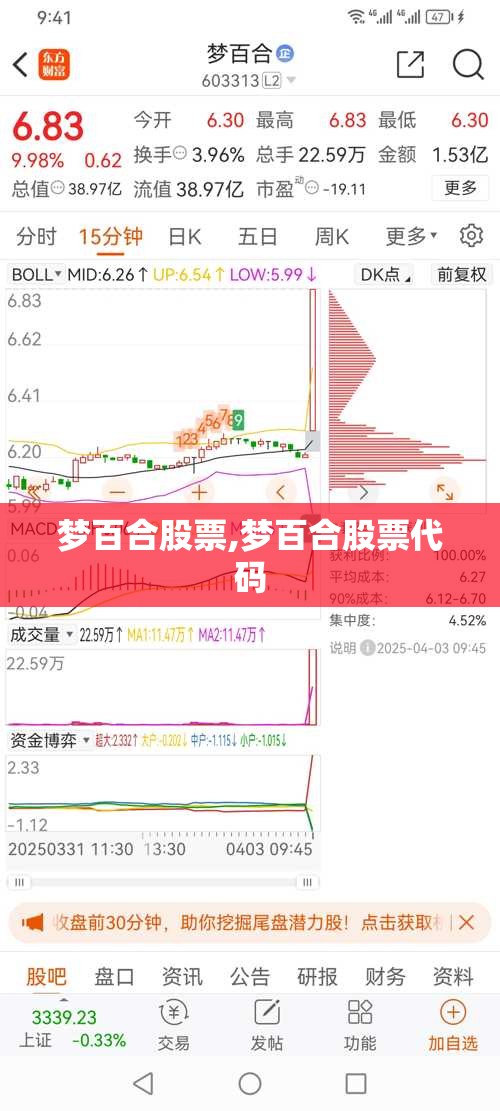The image size is (500, 1111).
Task: Tap the 更多 button beside 市盈
Action: click(460, 188)
